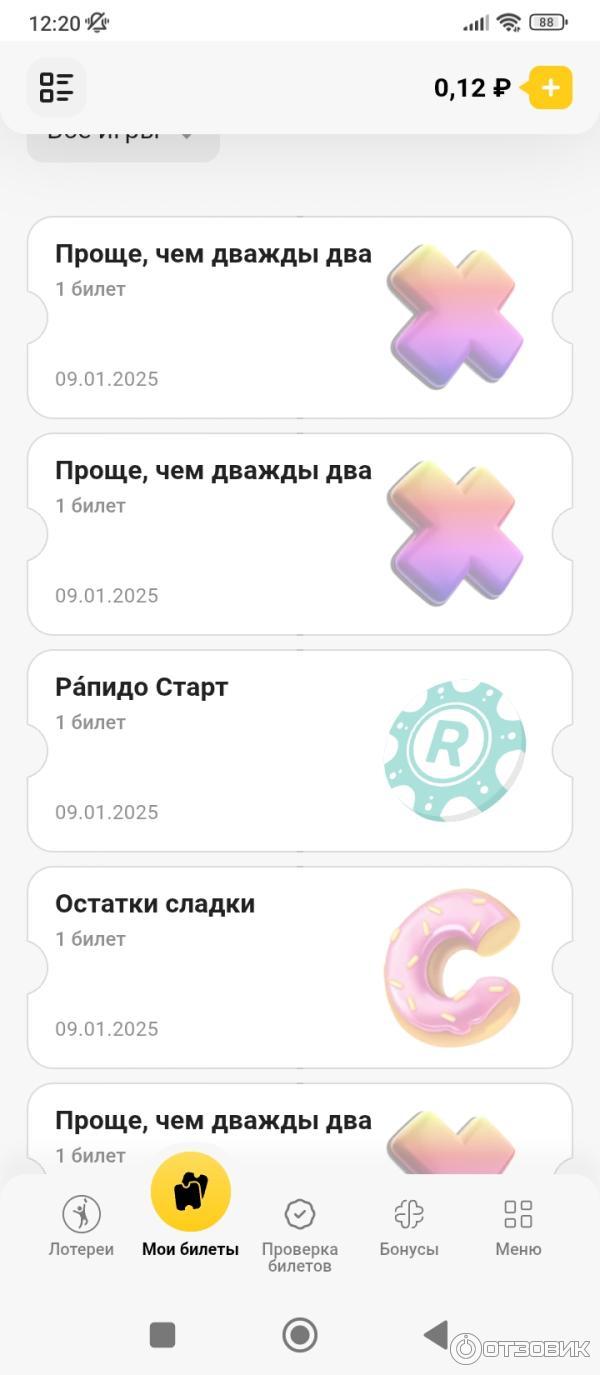The width and height of the screenshot is (600, 1375).
Task: Open the Остатки сладки ticket
Action: coord(299,967)
